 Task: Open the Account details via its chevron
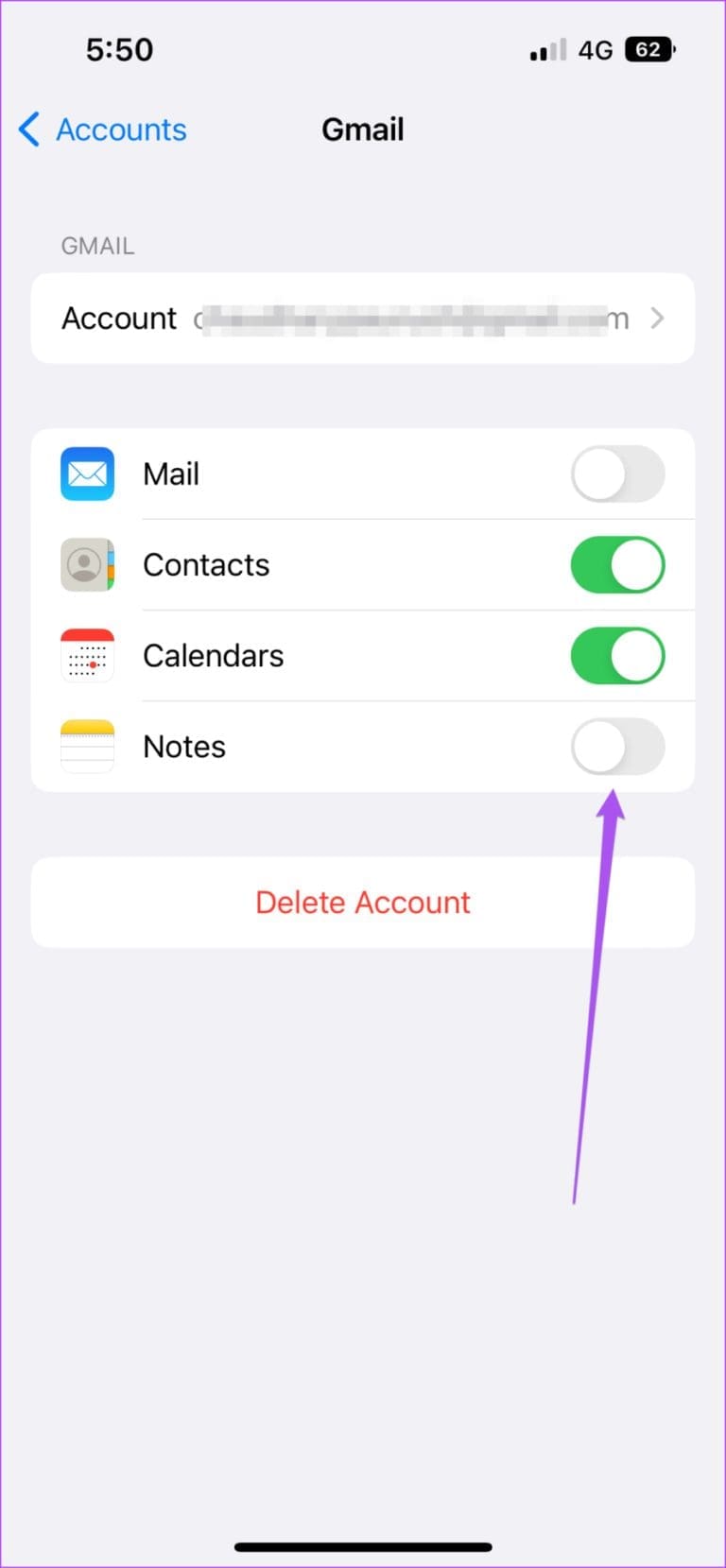[x=657, y=319]
